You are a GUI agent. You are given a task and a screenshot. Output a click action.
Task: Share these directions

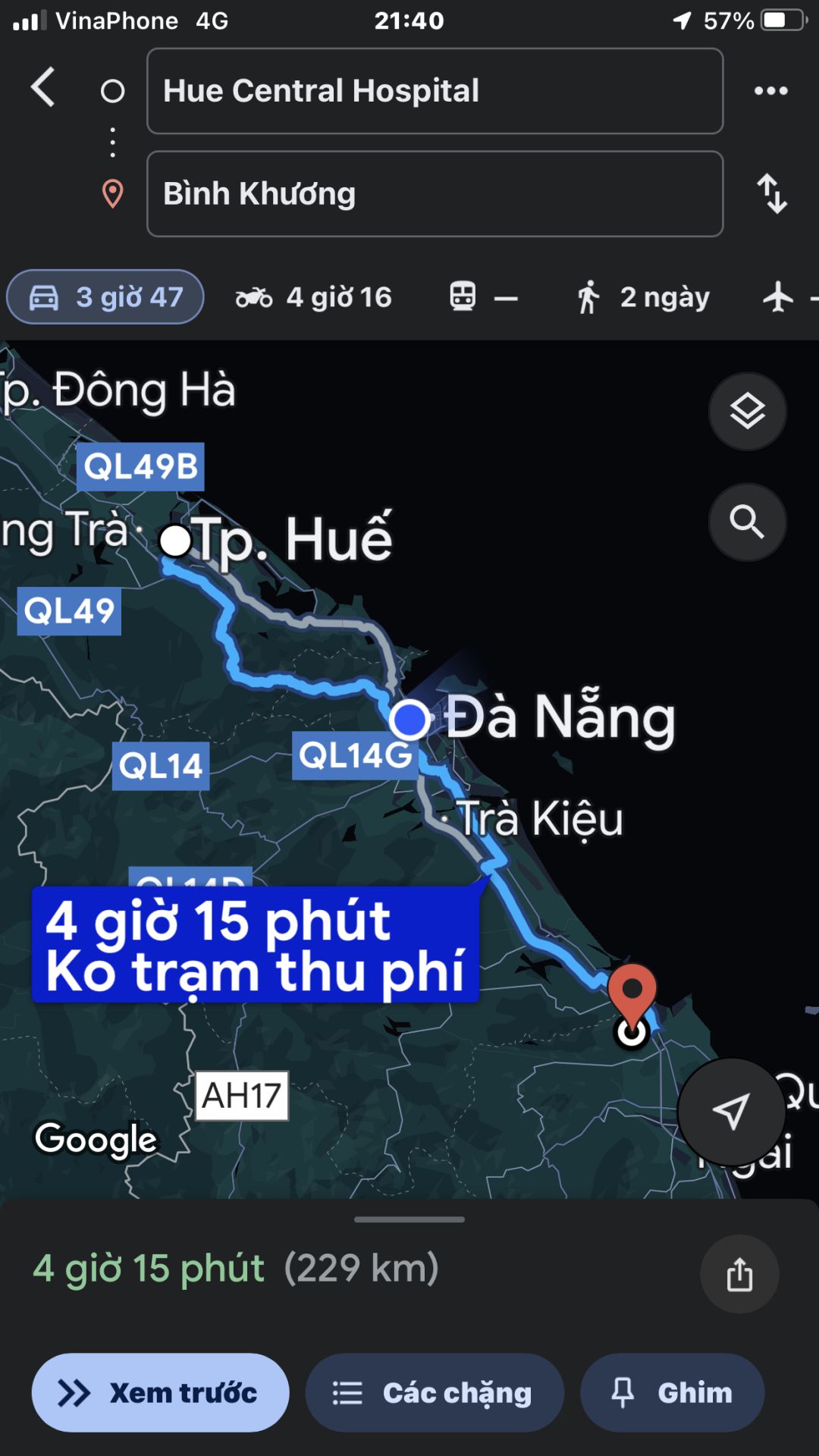click(x=739, y=1274)
